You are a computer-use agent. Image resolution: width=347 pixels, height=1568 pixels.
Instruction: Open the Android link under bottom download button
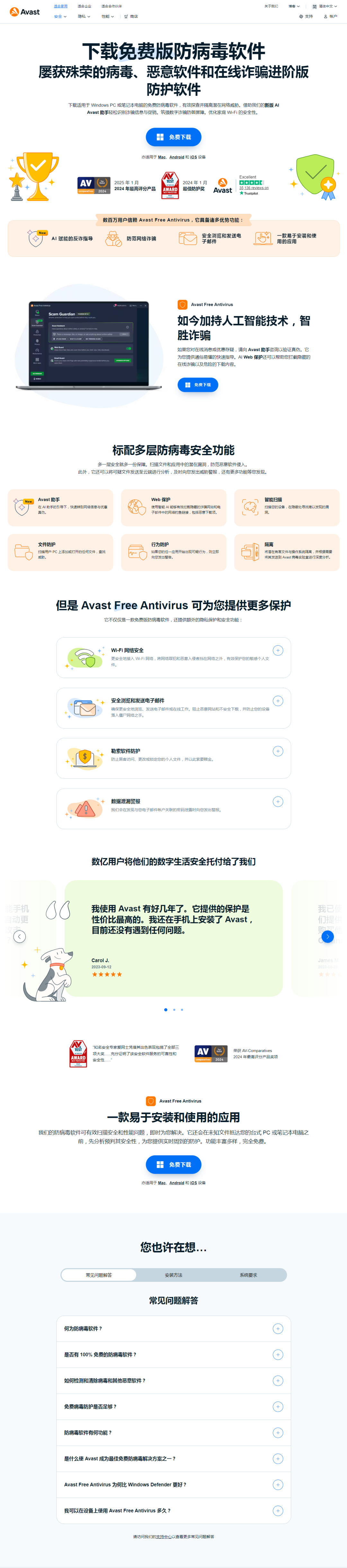click(x=176, y=1183)
